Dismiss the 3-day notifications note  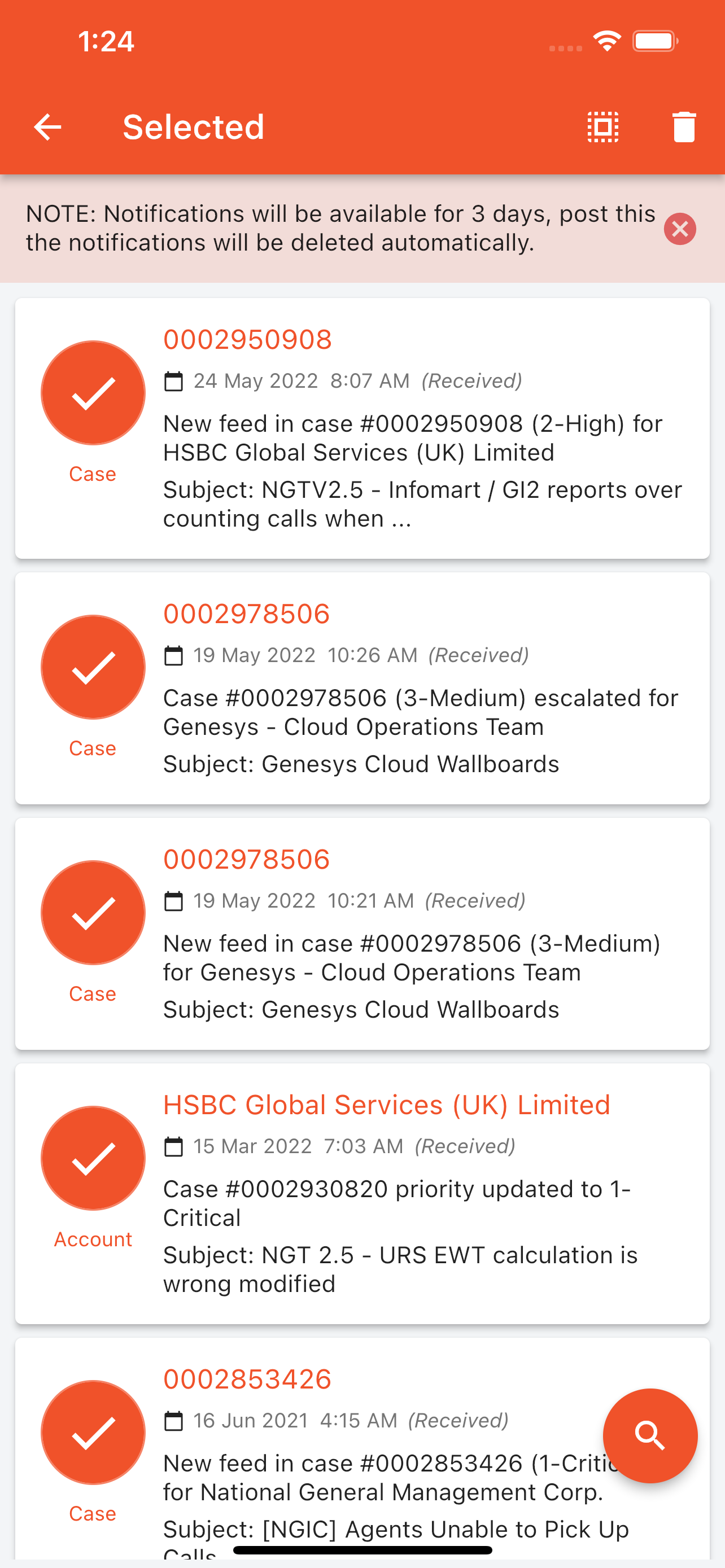(x=680, y=229)
